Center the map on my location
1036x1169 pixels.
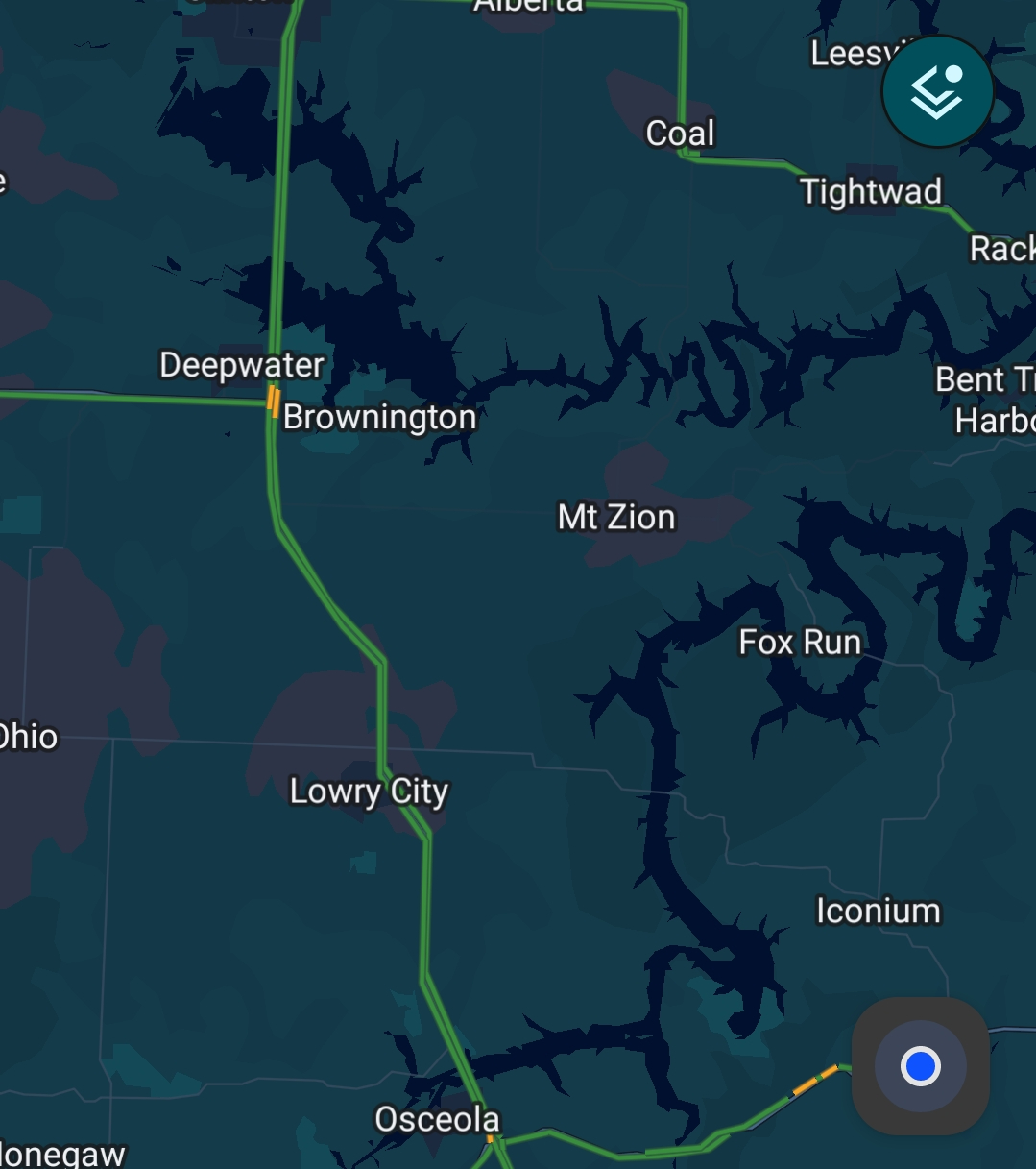[x=920, y=1066]
